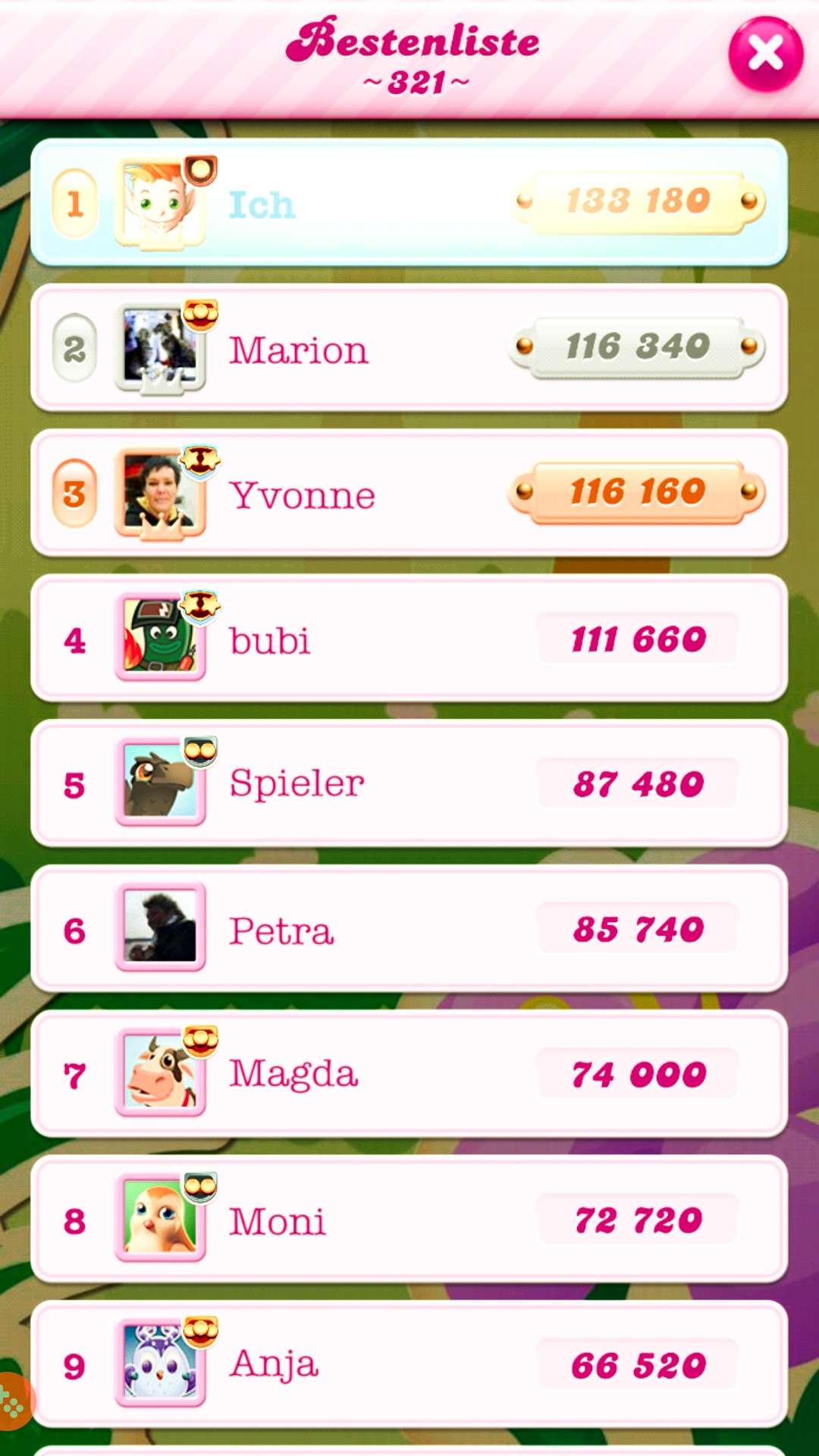The width and height of the screenshot is (819, 1456).
Task: View Petra's leaderboard entry
Action: [409, 930]
